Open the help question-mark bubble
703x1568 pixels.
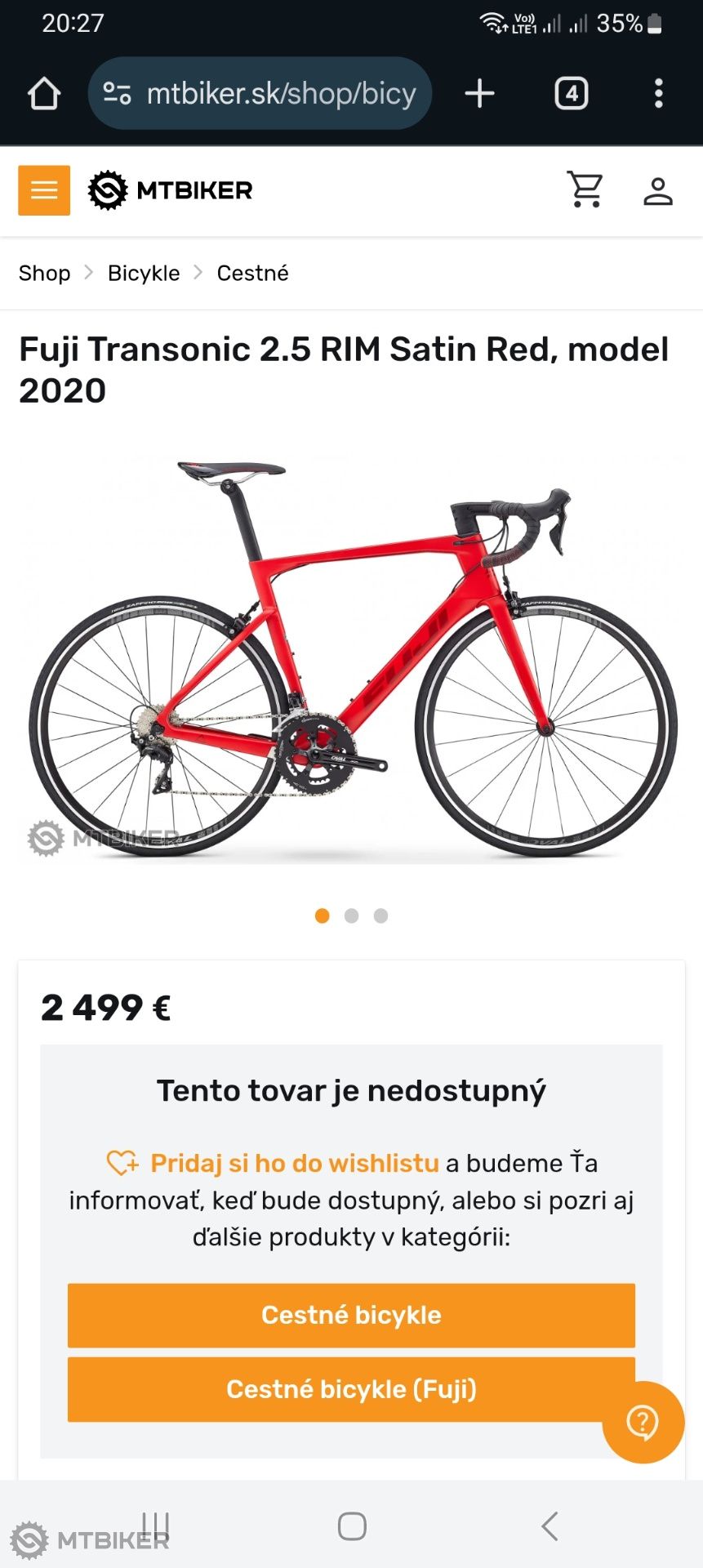tap(643, 1422)
